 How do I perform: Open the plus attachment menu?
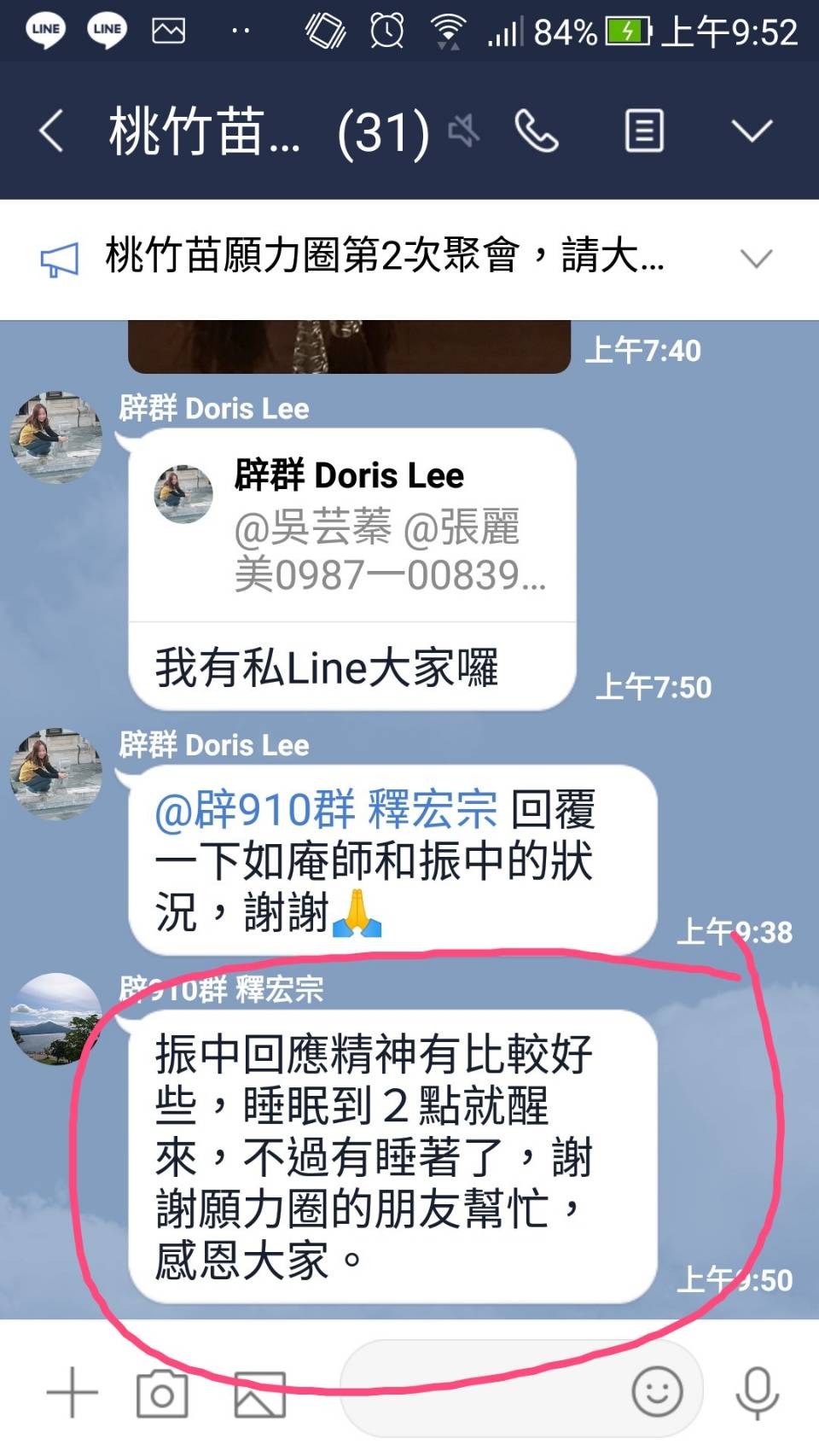coord(73,1392)
